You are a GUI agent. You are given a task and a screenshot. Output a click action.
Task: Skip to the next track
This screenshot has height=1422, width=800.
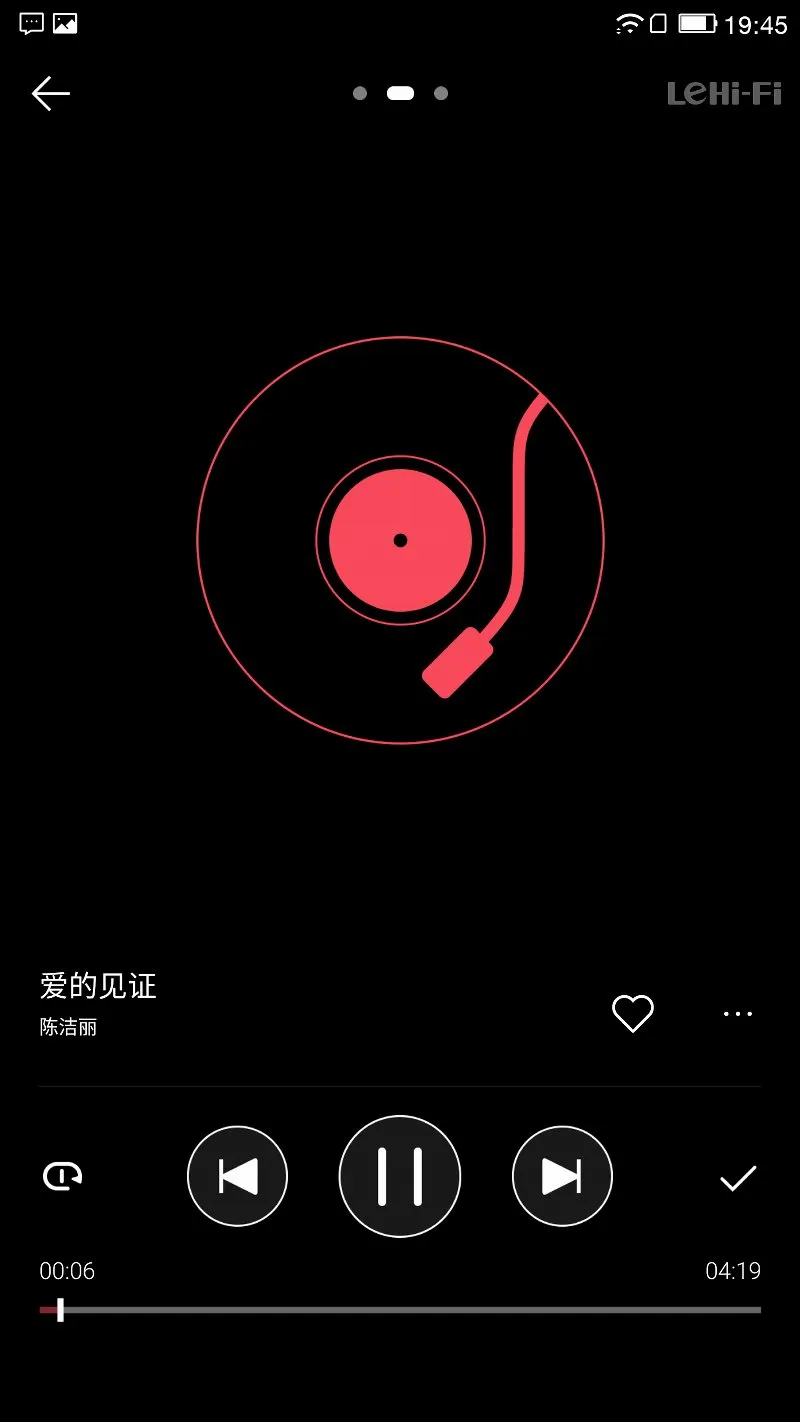click(562, 1176)
